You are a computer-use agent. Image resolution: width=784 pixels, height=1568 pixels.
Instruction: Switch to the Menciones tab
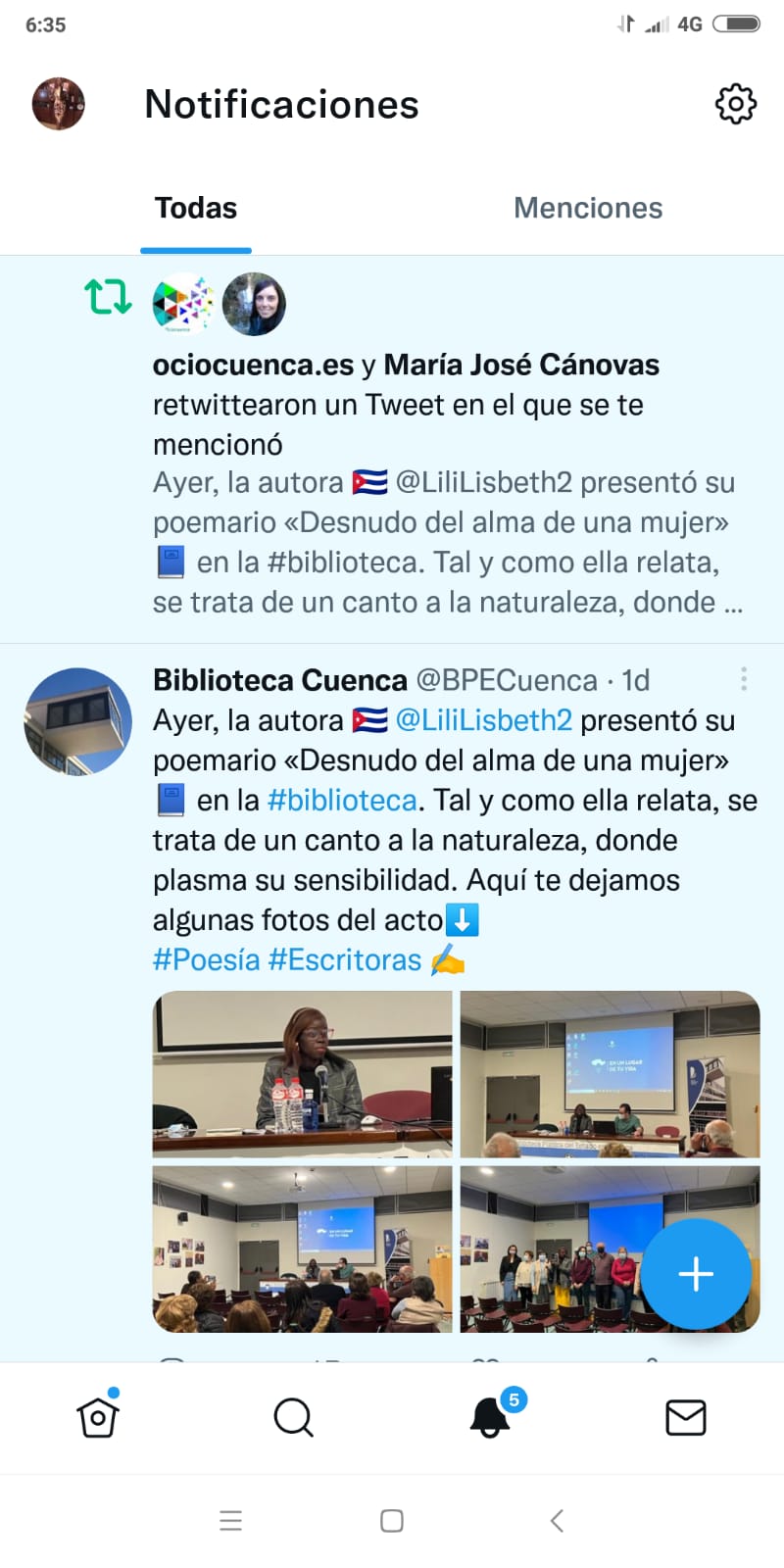[x=588, y=208]
